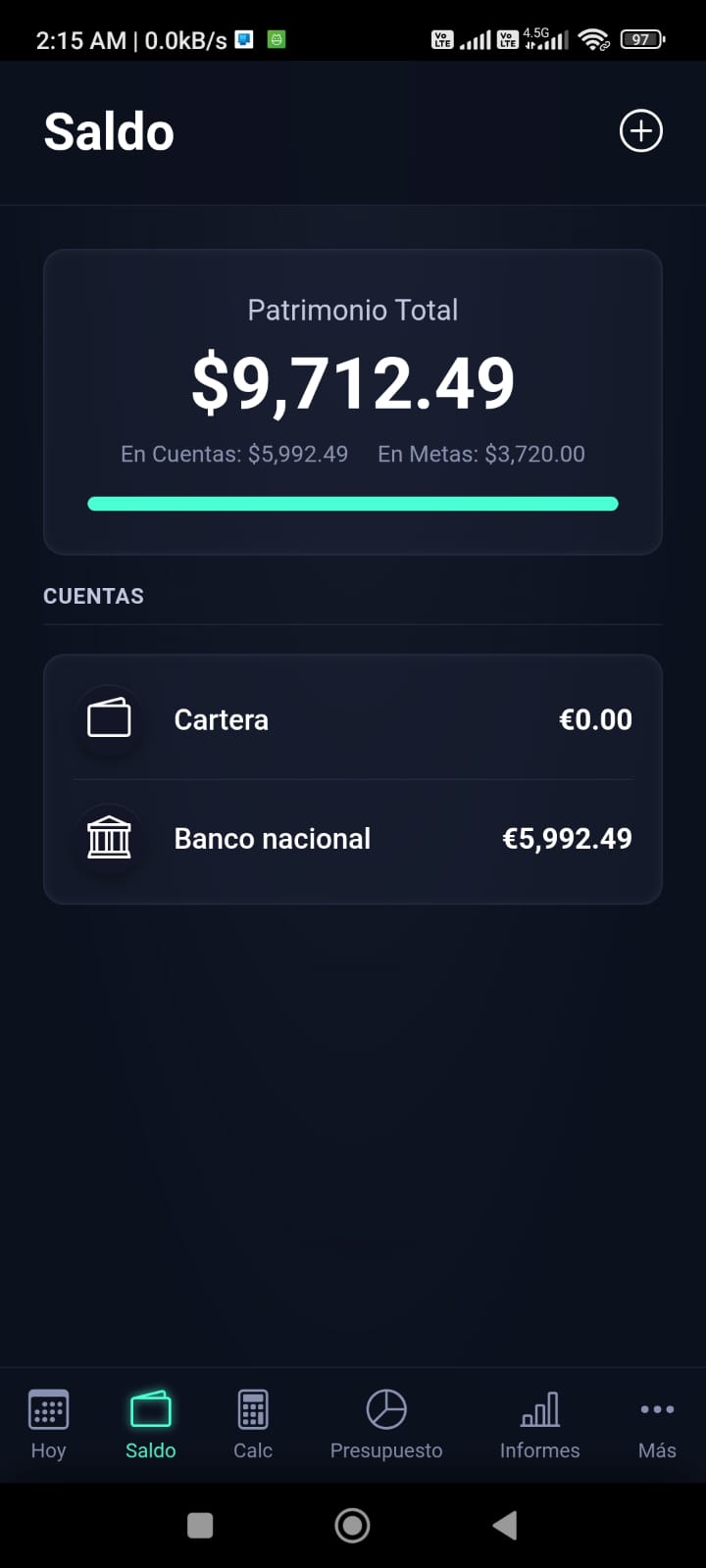This screenshot has width=706, height=1568.
Task: Open the Calc tab
Action: (x=253, y=1424)
